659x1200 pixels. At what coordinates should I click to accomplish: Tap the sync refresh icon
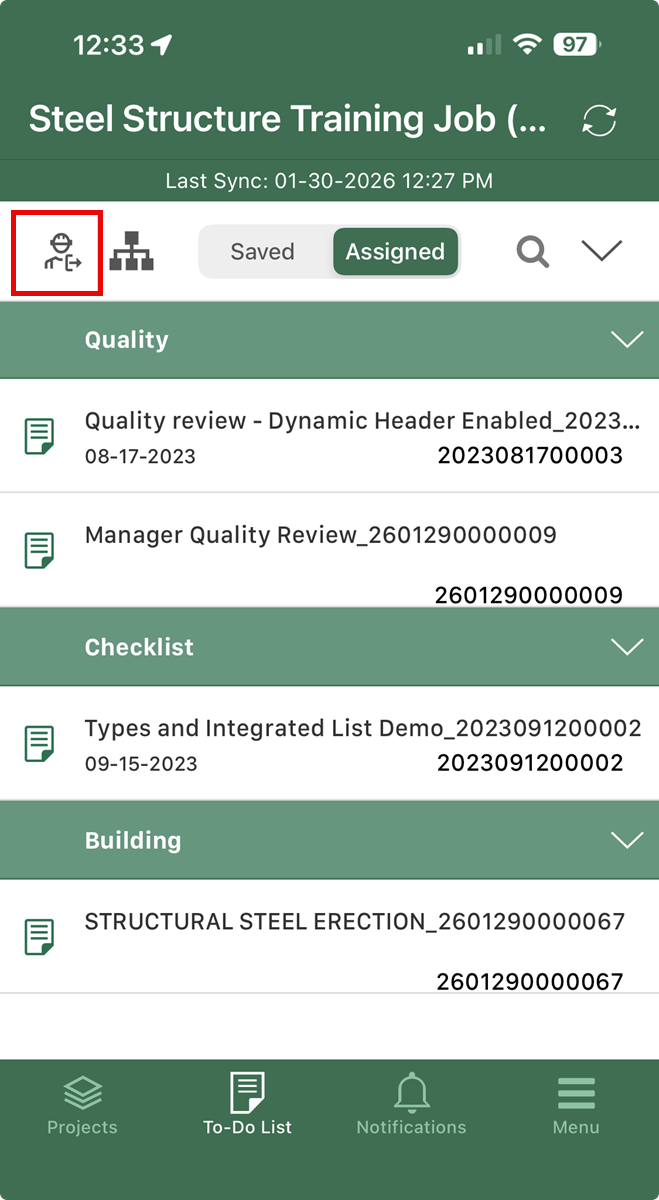[x=599, y=121]
